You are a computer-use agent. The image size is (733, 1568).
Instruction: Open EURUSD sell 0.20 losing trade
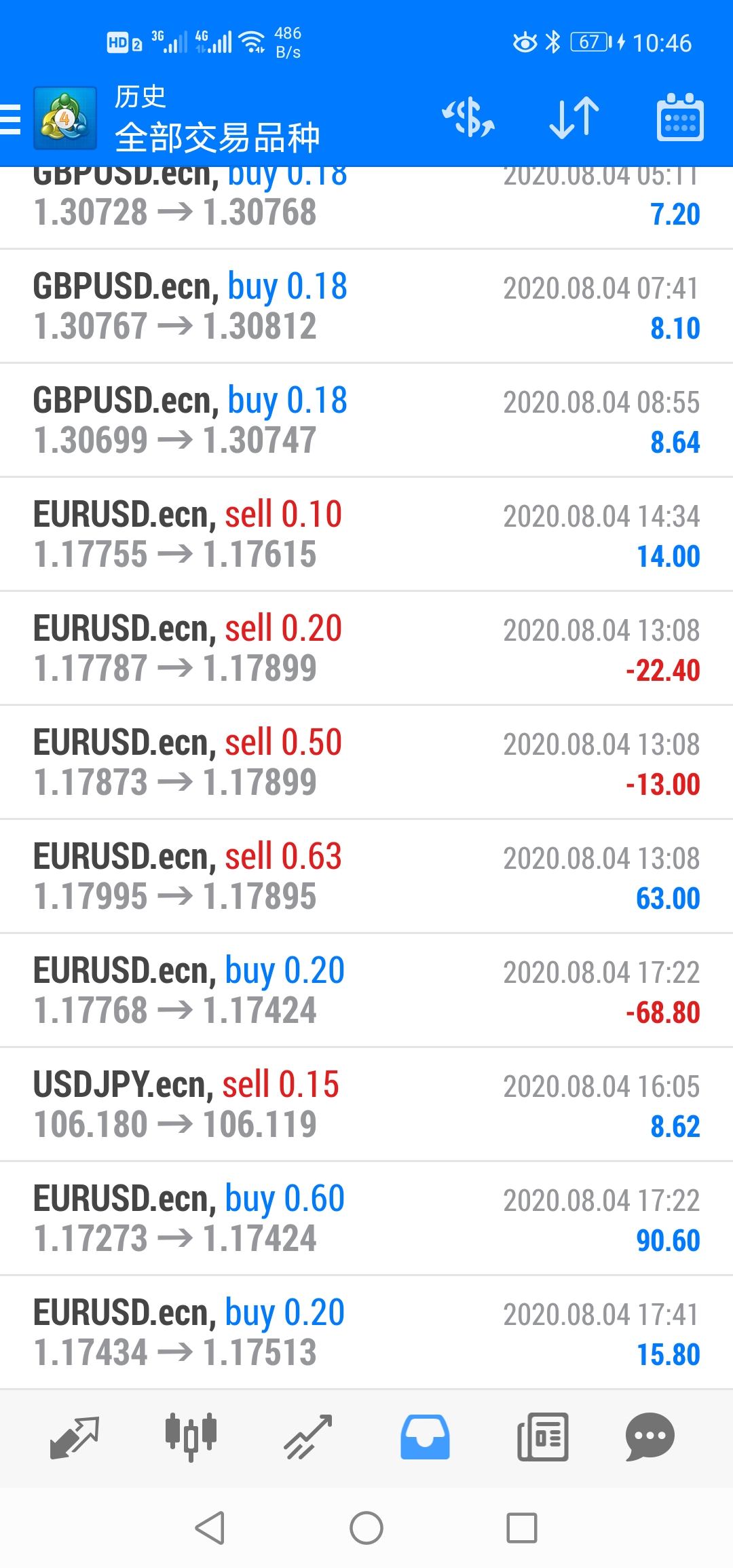(x=366, y=648)
